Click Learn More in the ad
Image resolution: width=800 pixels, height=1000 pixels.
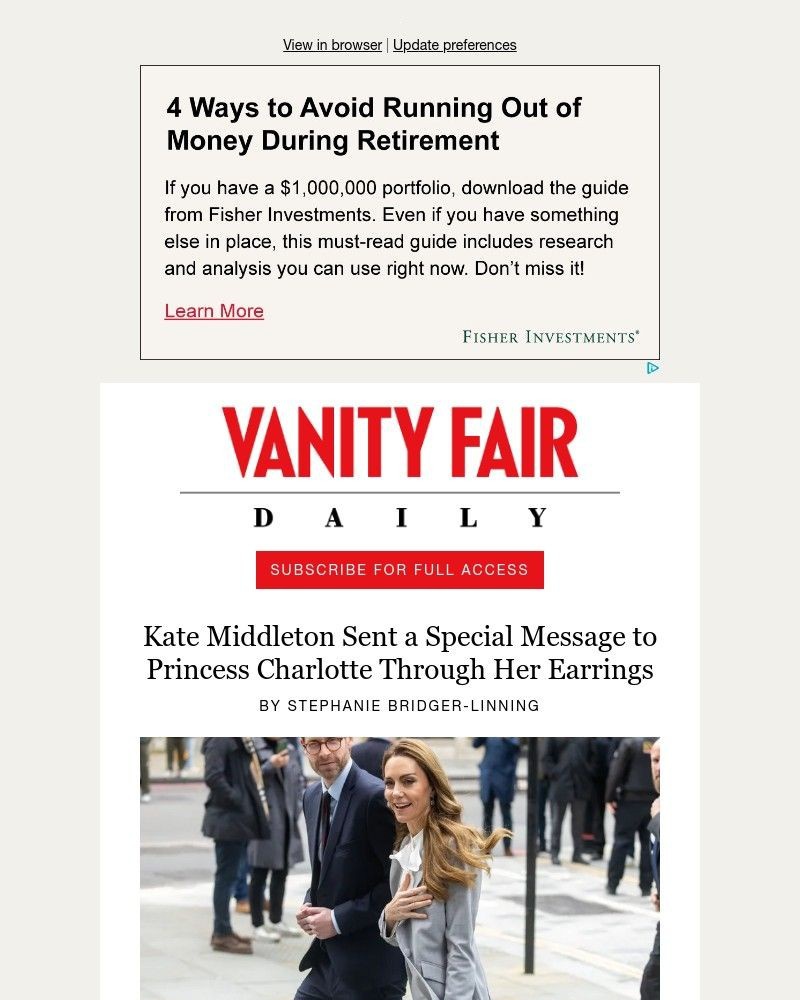coord(214,311)
